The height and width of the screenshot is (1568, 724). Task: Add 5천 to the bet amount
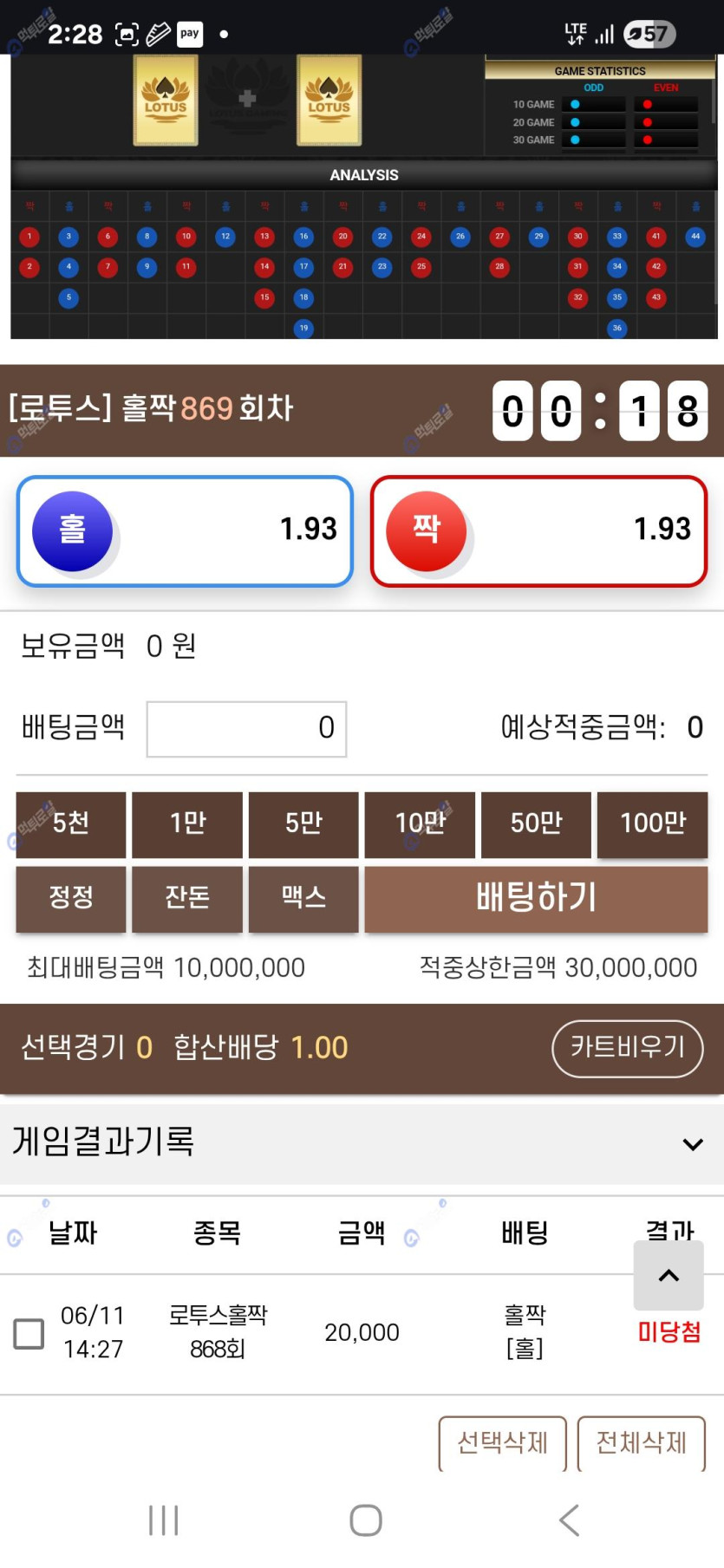click(71, 823)
